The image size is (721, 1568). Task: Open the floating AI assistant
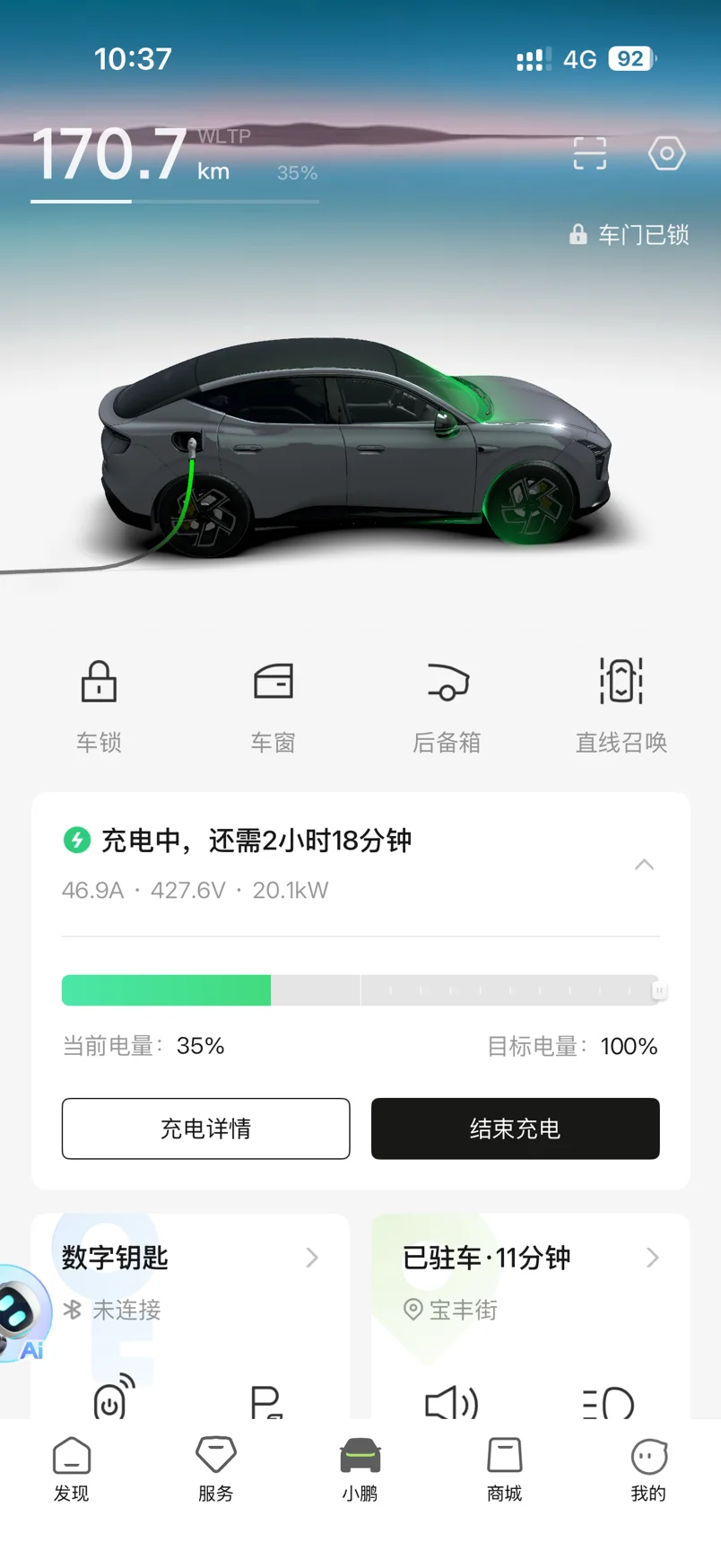pos(23,1313)
